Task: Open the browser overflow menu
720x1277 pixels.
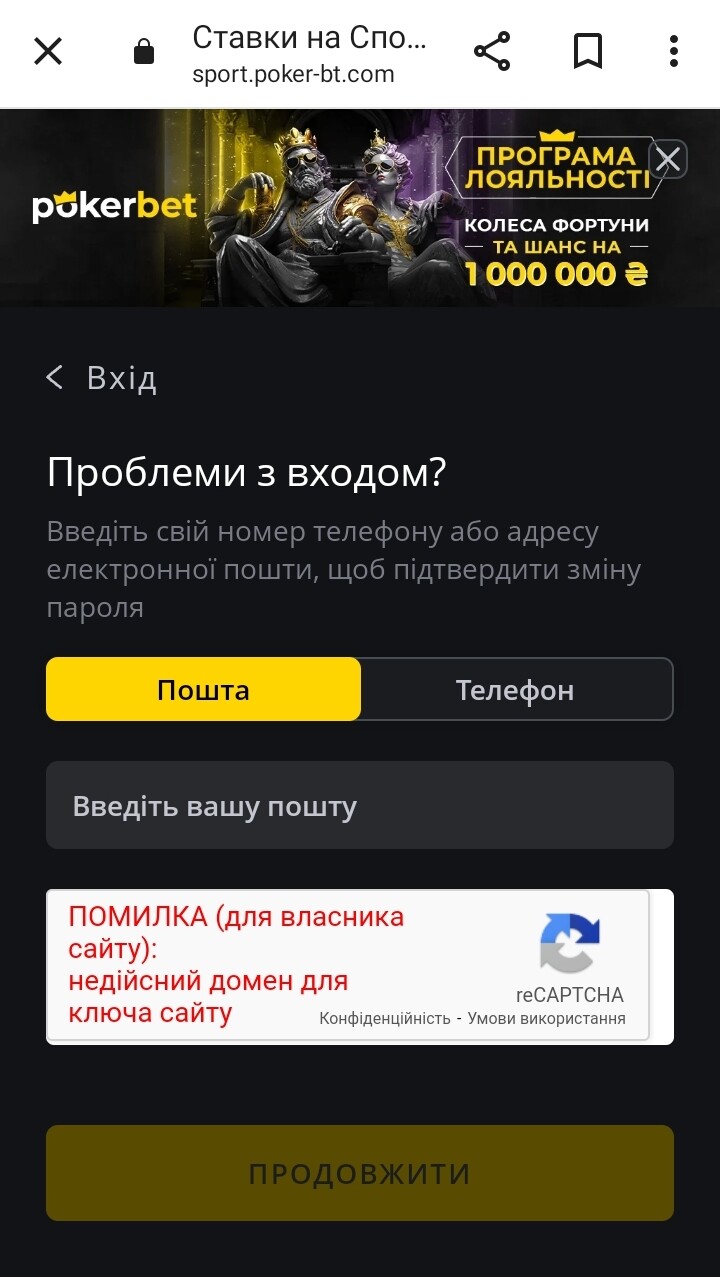Action: [674, 51]
